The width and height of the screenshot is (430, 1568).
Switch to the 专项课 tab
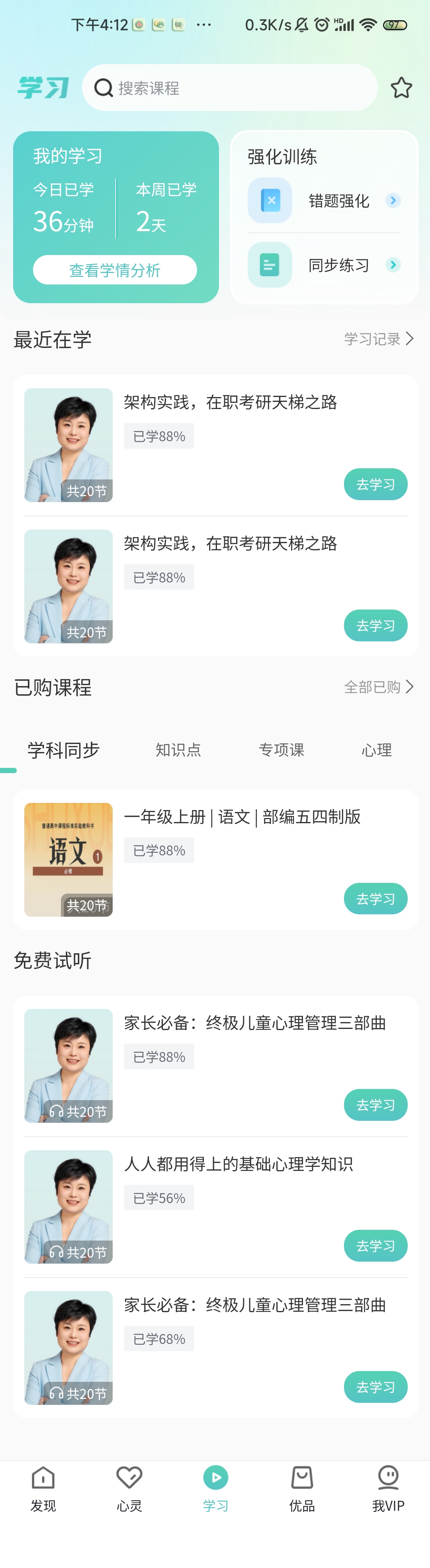[281, 750]
